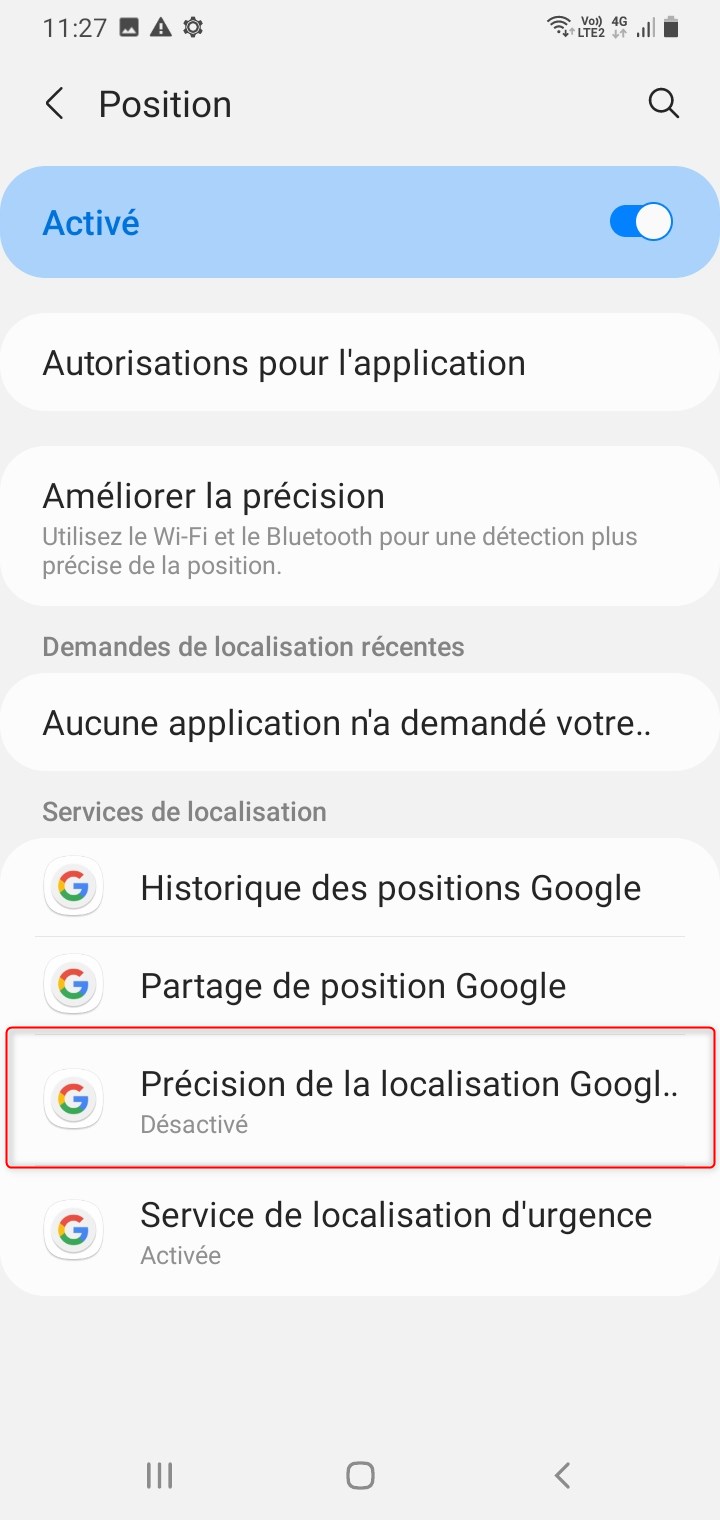720x1520 pixels.
Task: Tap the Aucune application n'a demandé entry
Action: (360, 722)
